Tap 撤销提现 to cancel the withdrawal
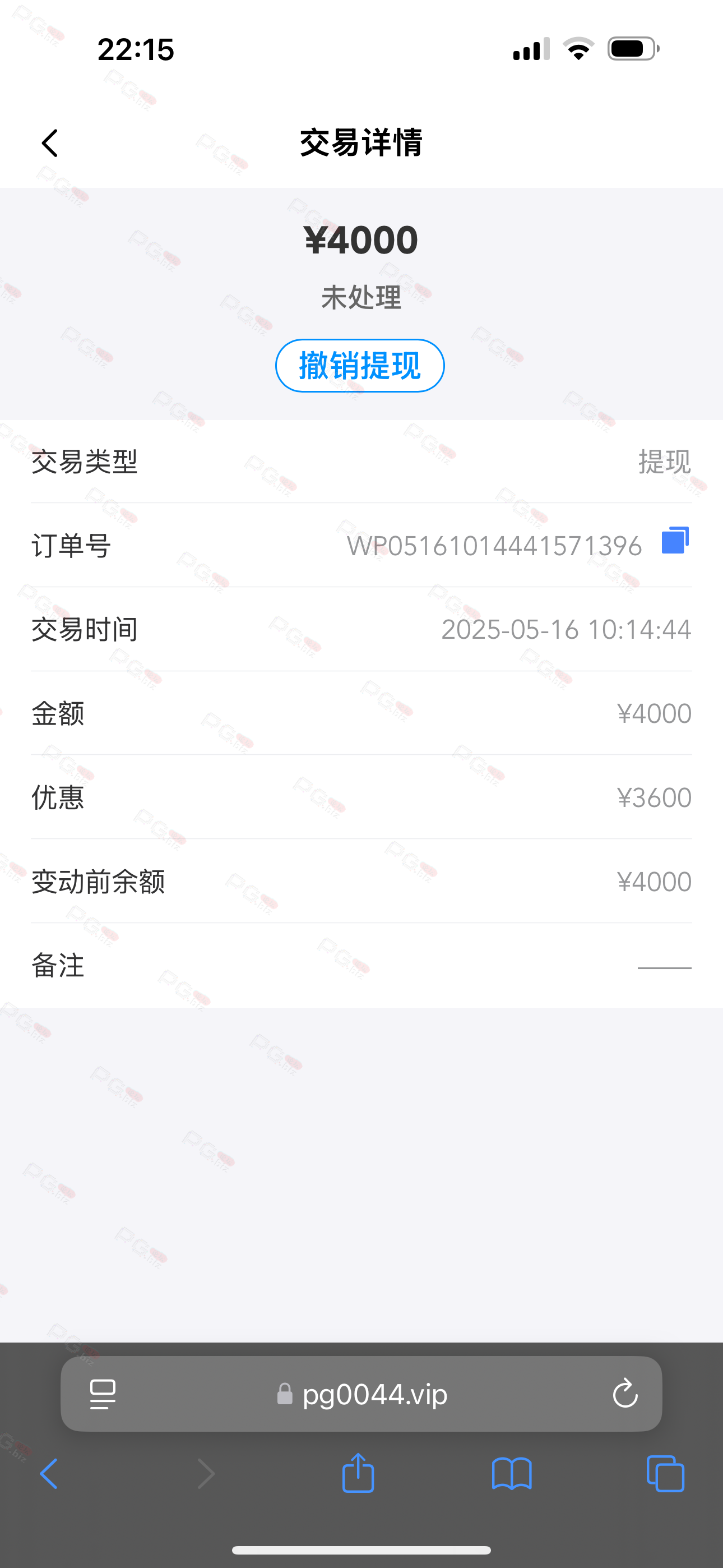The height and width of the screenshot is (1568, 723). coord(360,366)
